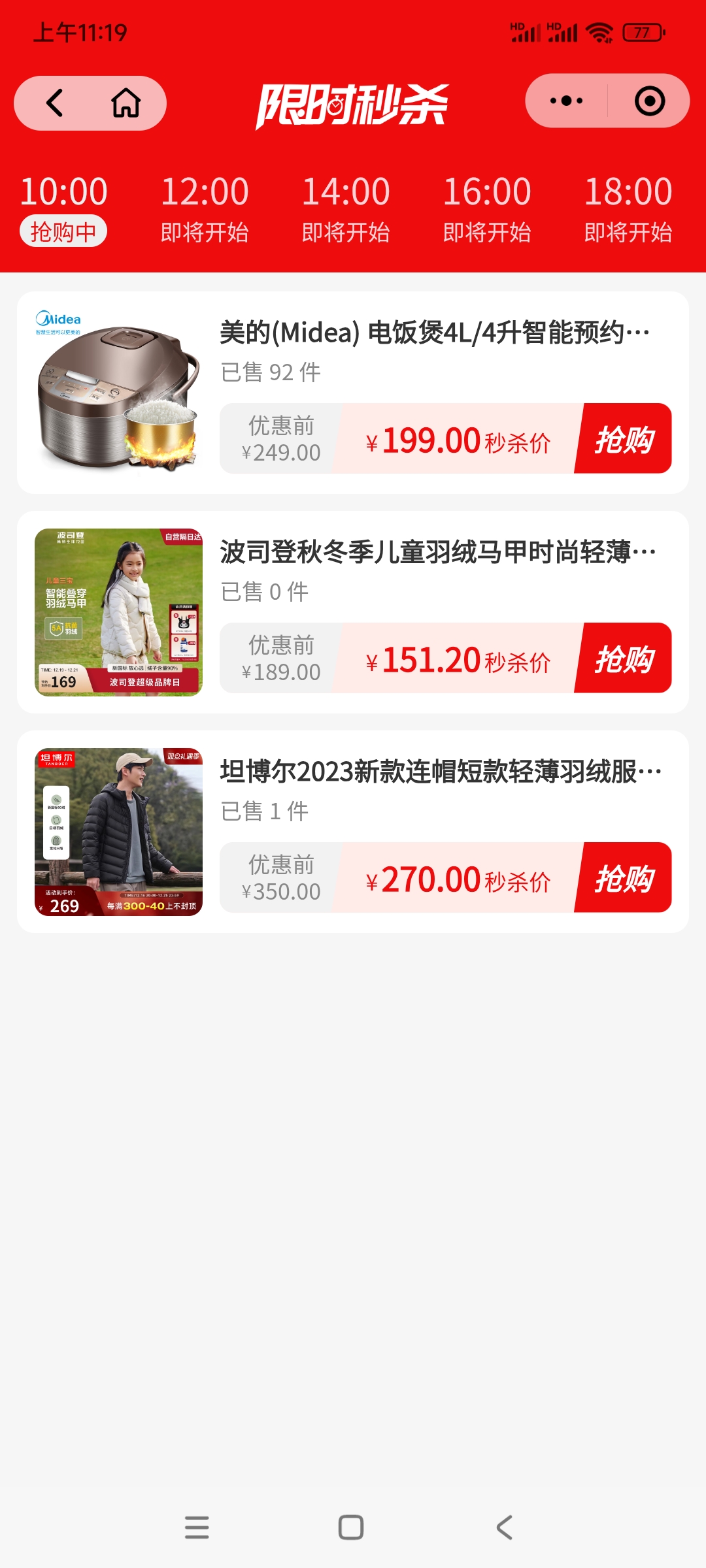Close the mini program with the circle icon

(x=650, y=101)
